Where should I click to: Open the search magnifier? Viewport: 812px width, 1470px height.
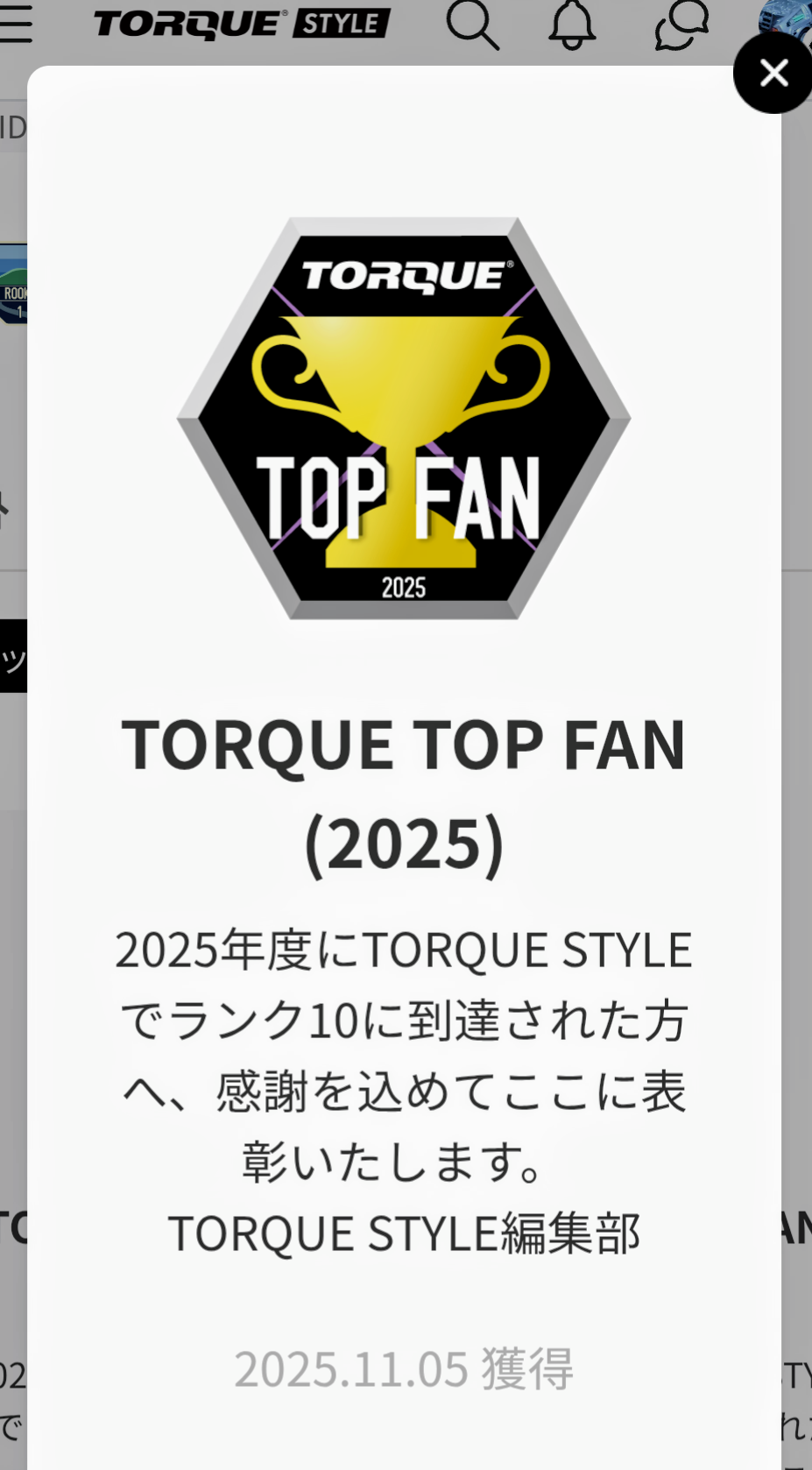(472, 24)
